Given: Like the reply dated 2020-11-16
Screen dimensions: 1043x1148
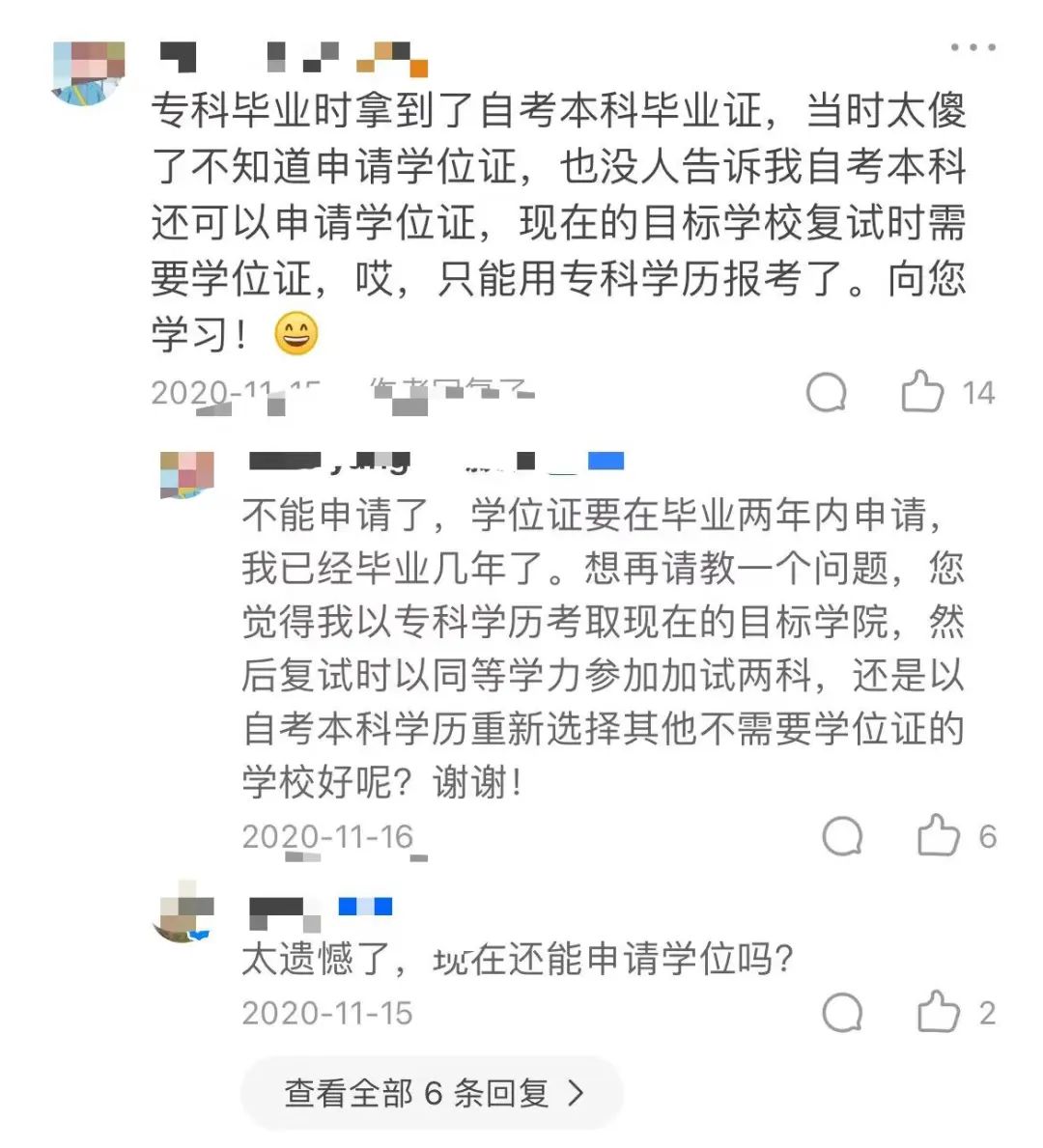Looking at the screenshot, I should tap(938, 836).
